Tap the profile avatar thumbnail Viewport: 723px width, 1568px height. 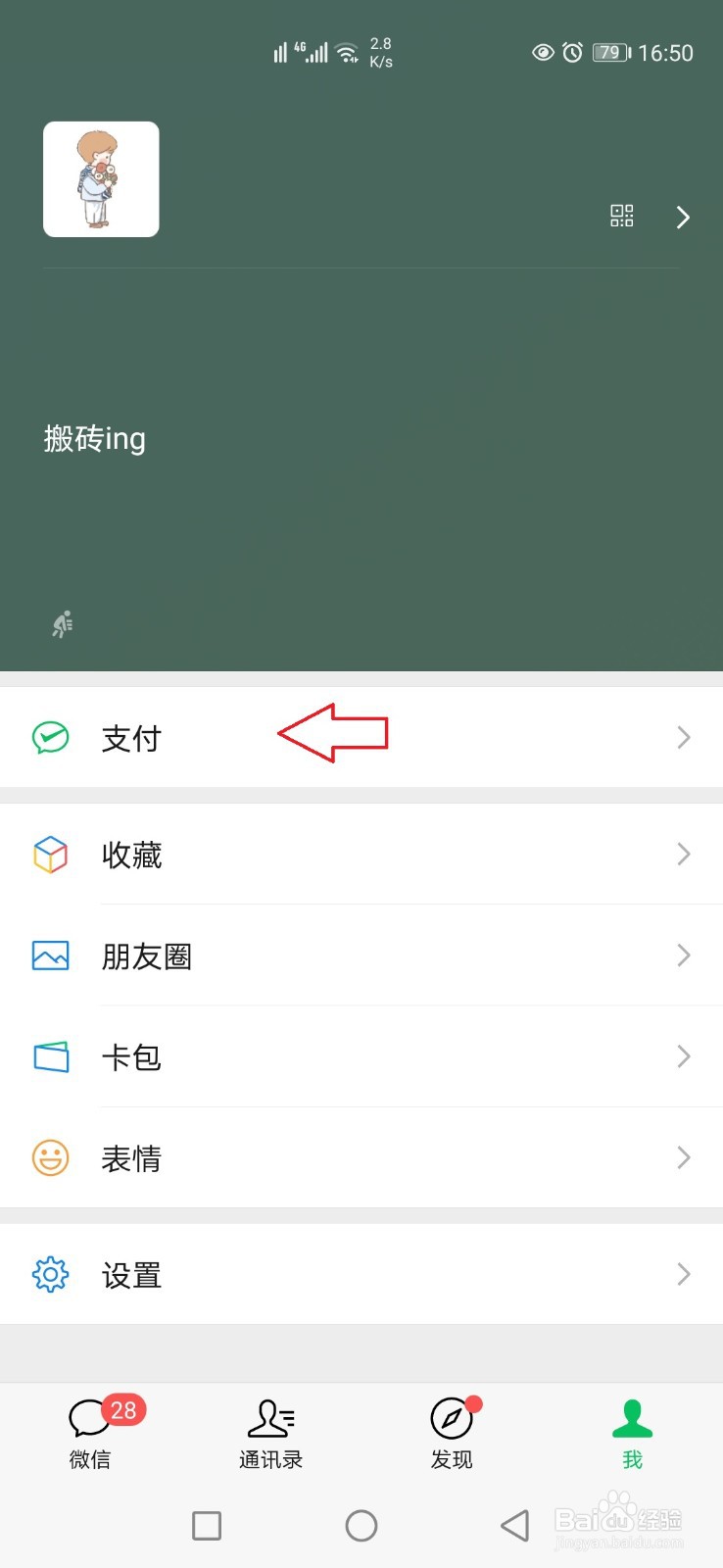click(x=101, y=177)
